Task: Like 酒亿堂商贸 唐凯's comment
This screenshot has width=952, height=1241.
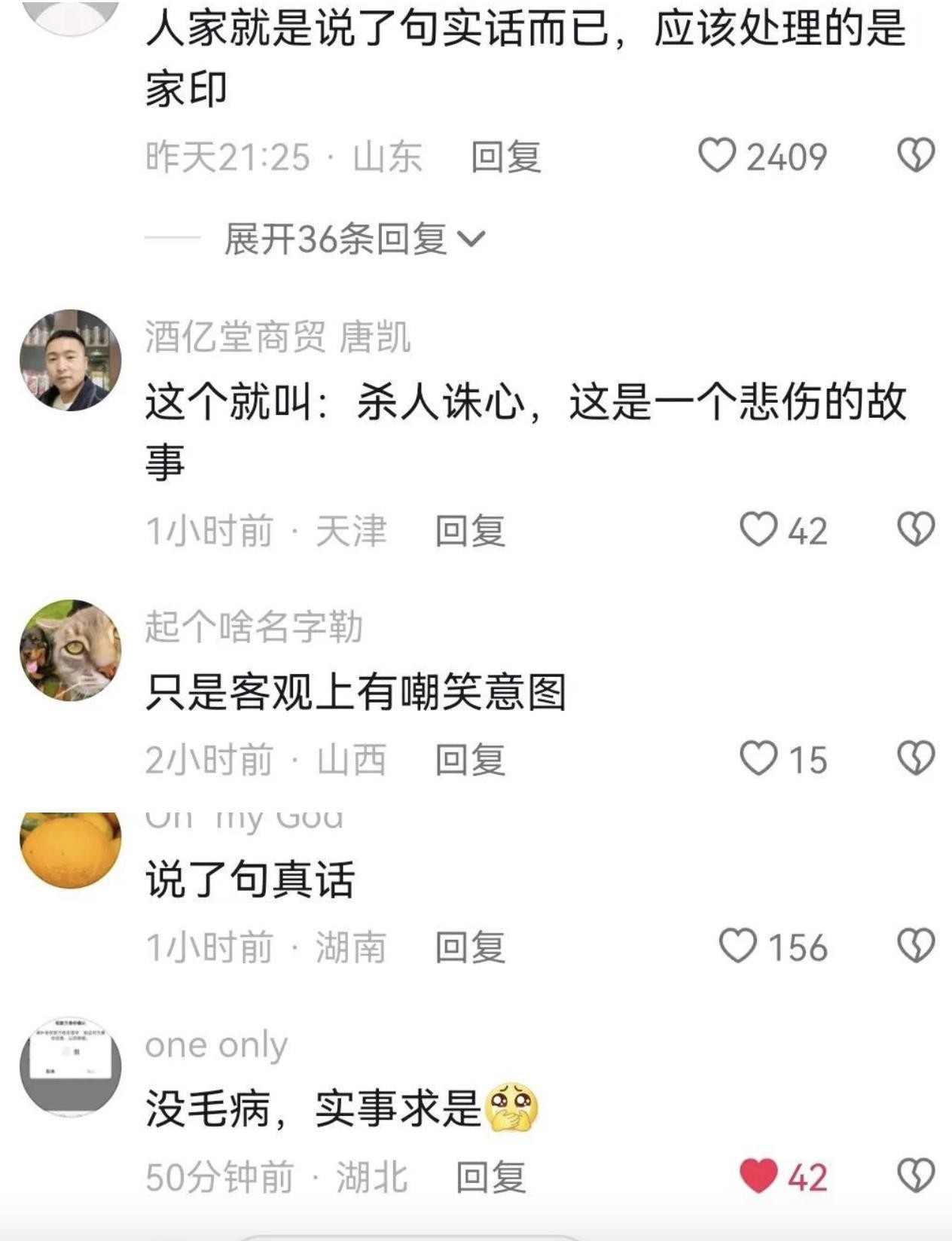Action: [758, 529]
